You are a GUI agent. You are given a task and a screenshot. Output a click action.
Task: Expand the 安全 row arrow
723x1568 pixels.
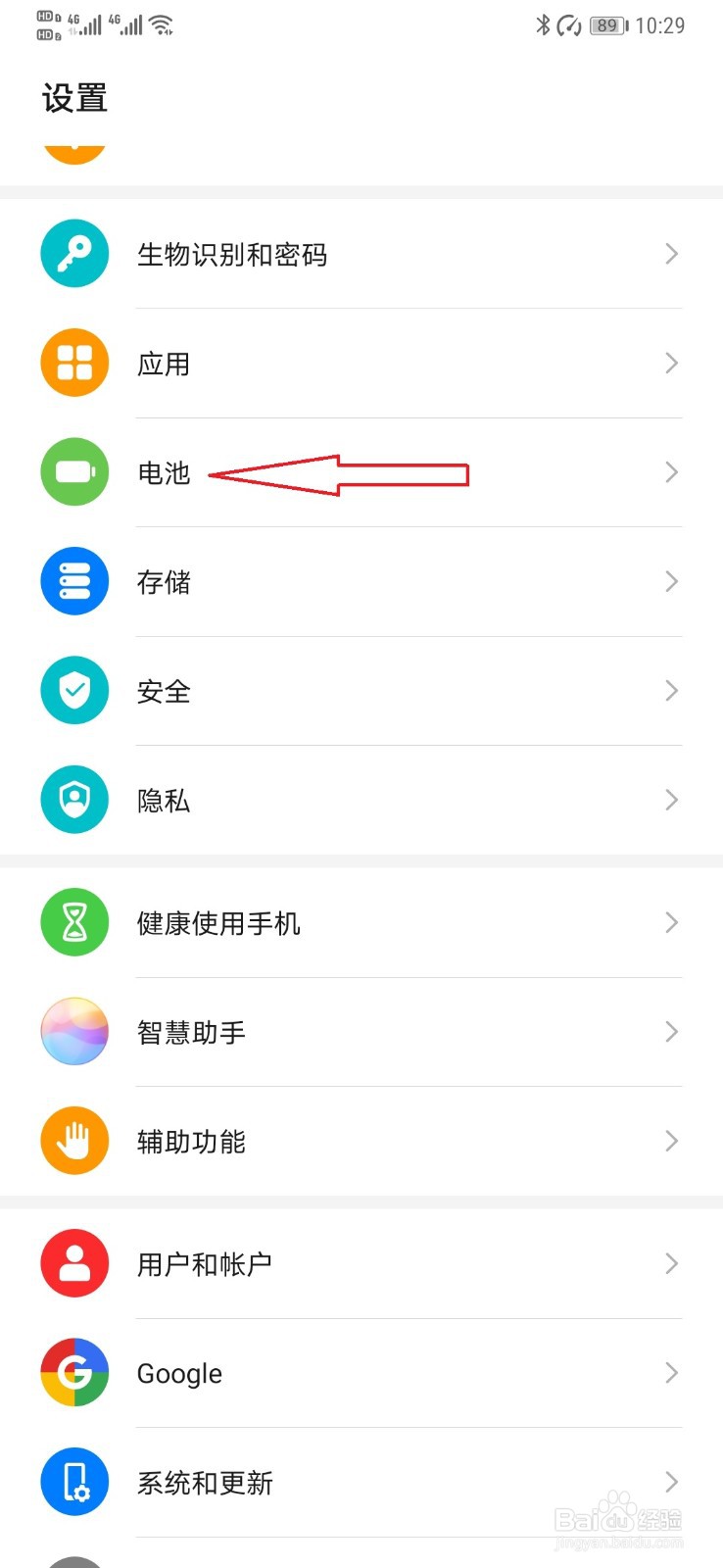[x=671, y=691]
